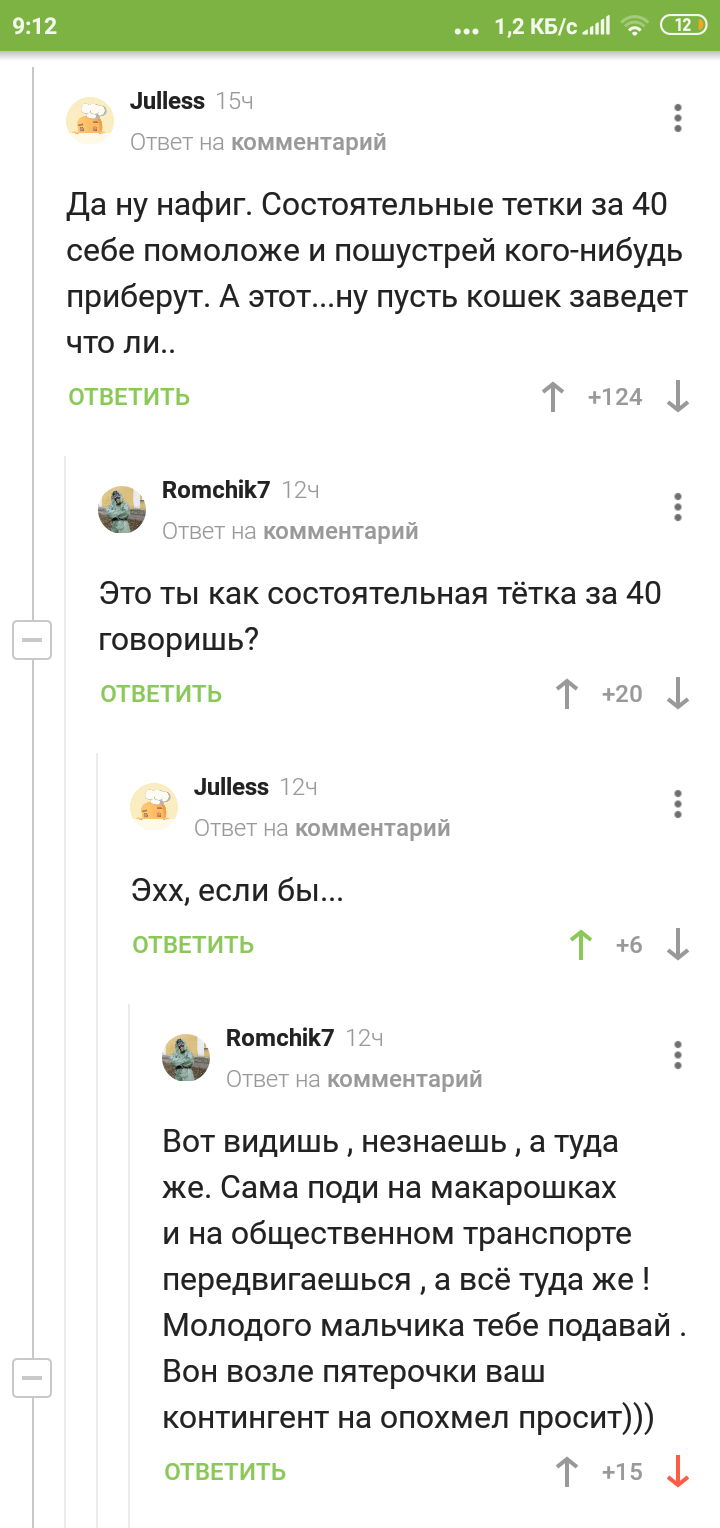Remove downvote from Romchik7's +15 comment
Screen dimensions: 720x1528
(678, 1472)
